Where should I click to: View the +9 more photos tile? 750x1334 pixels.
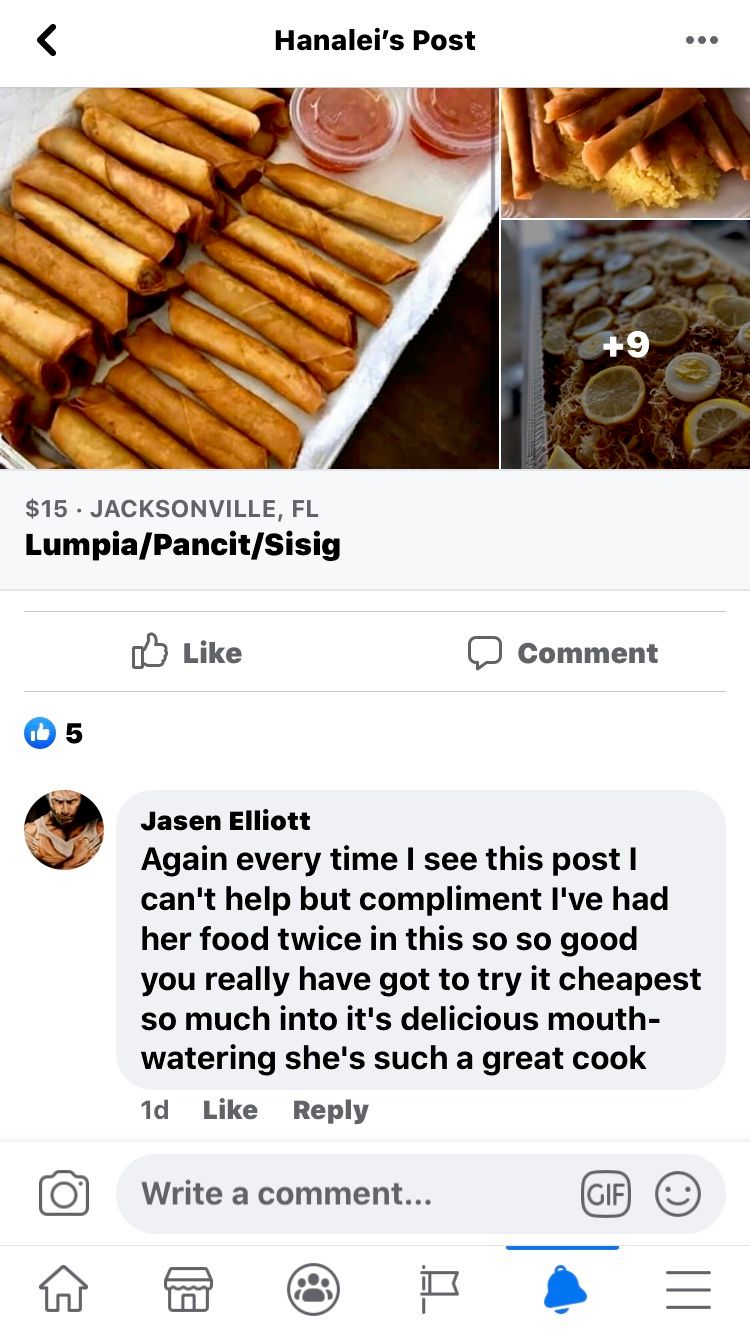626,345
